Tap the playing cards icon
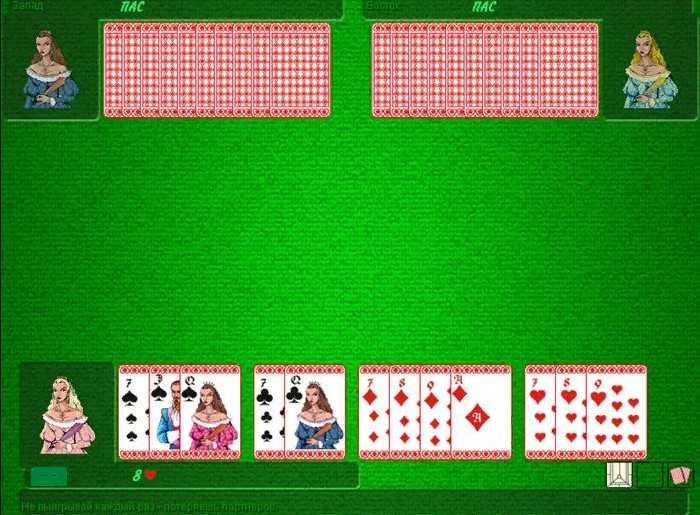700x515 pixels. (680, 475)
